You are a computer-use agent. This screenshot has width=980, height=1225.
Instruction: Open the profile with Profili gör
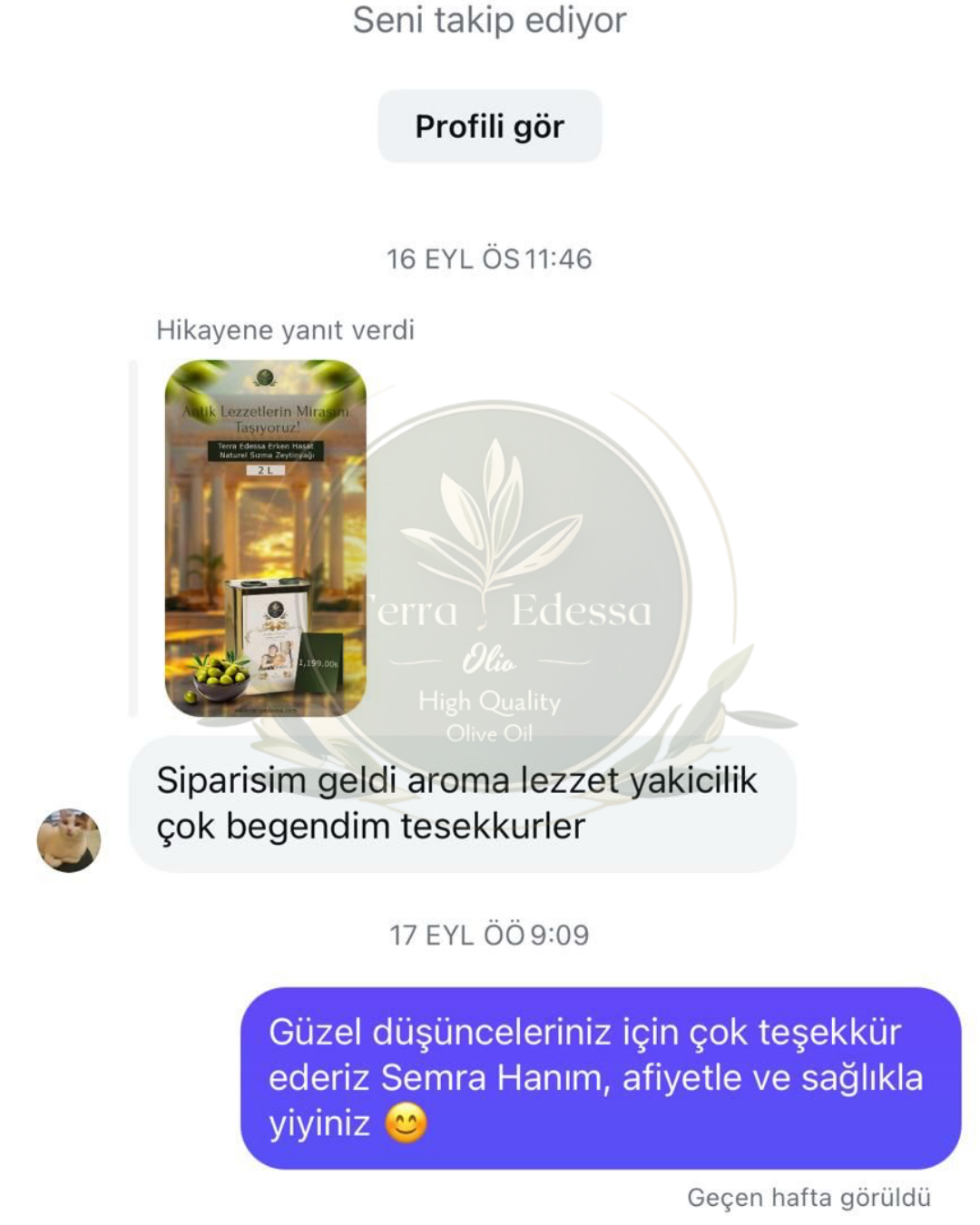(x=489, y=126)
